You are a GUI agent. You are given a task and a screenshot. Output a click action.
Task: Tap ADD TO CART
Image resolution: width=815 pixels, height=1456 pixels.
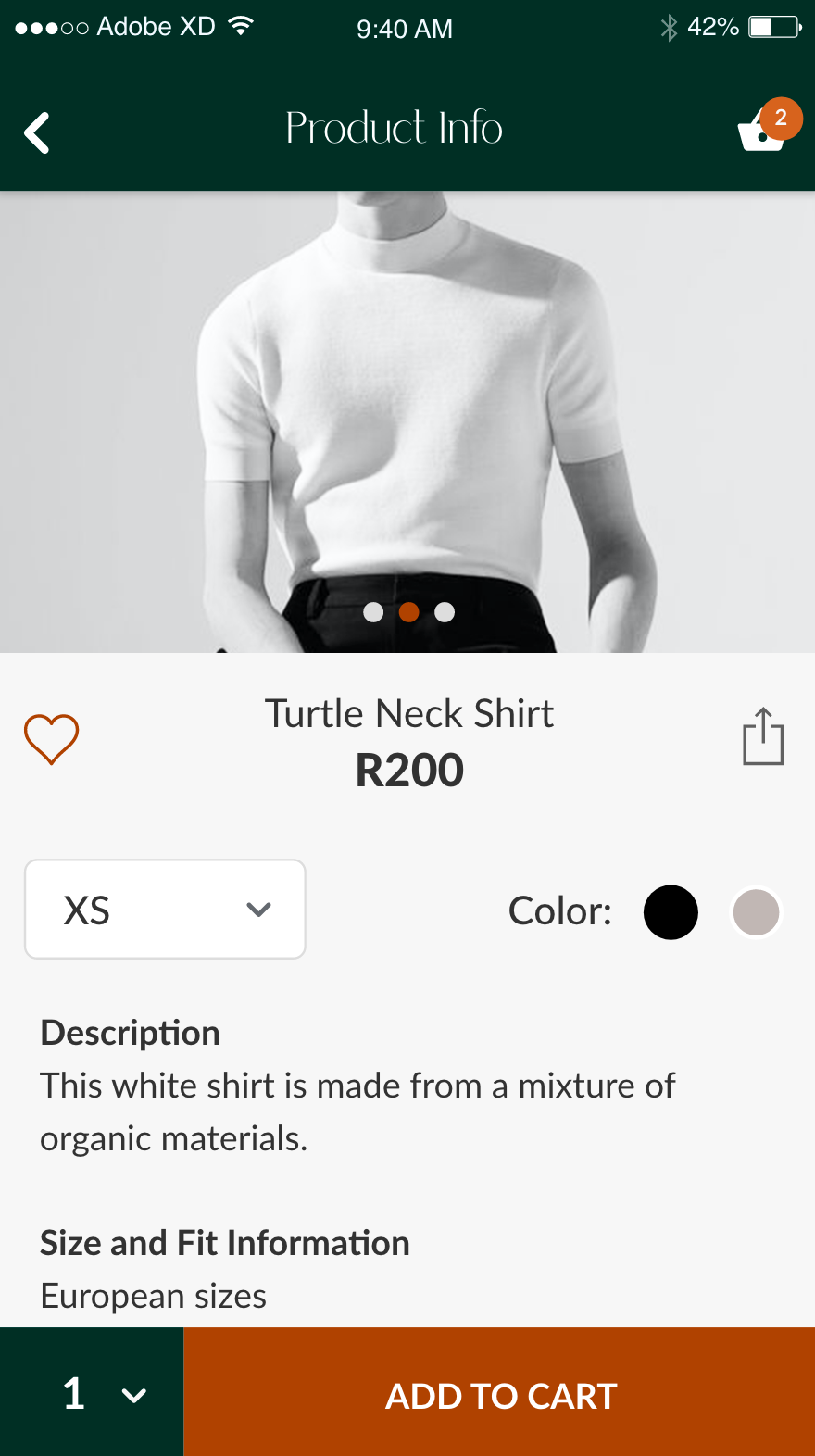point(500,1395)
